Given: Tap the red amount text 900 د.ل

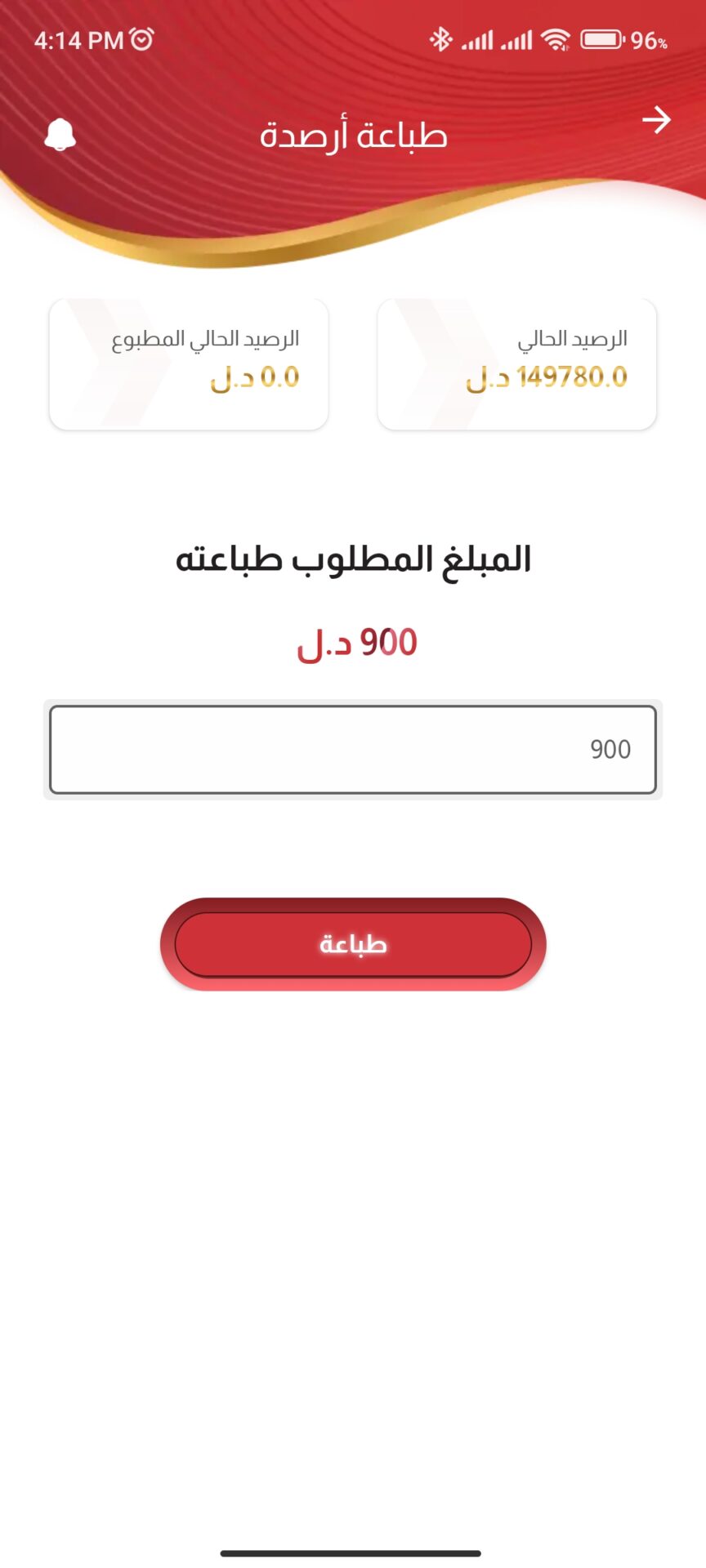Looking at the screenshot, I should click(357, 643).
